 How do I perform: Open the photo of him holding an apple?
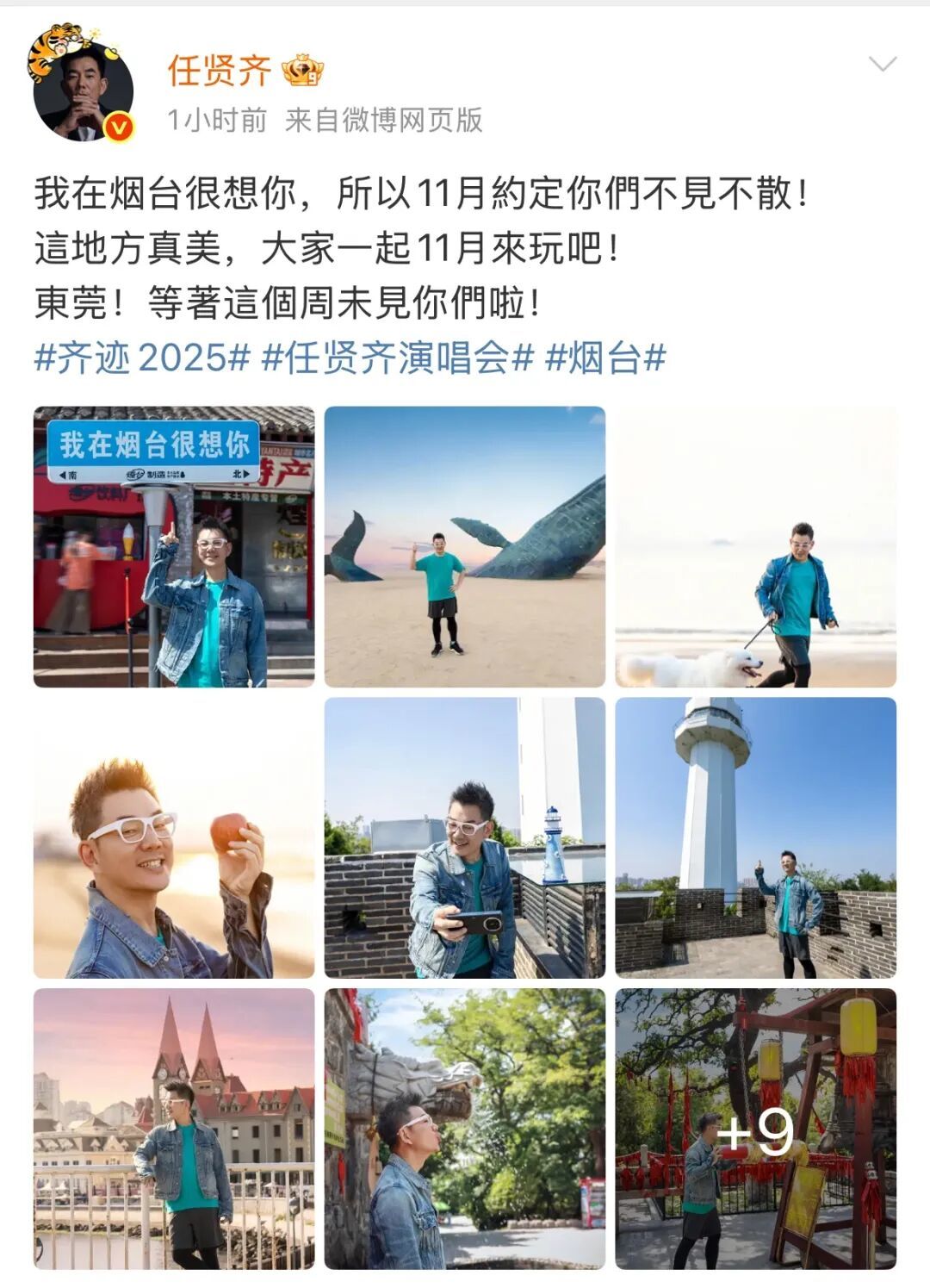[x=174, y=837]
